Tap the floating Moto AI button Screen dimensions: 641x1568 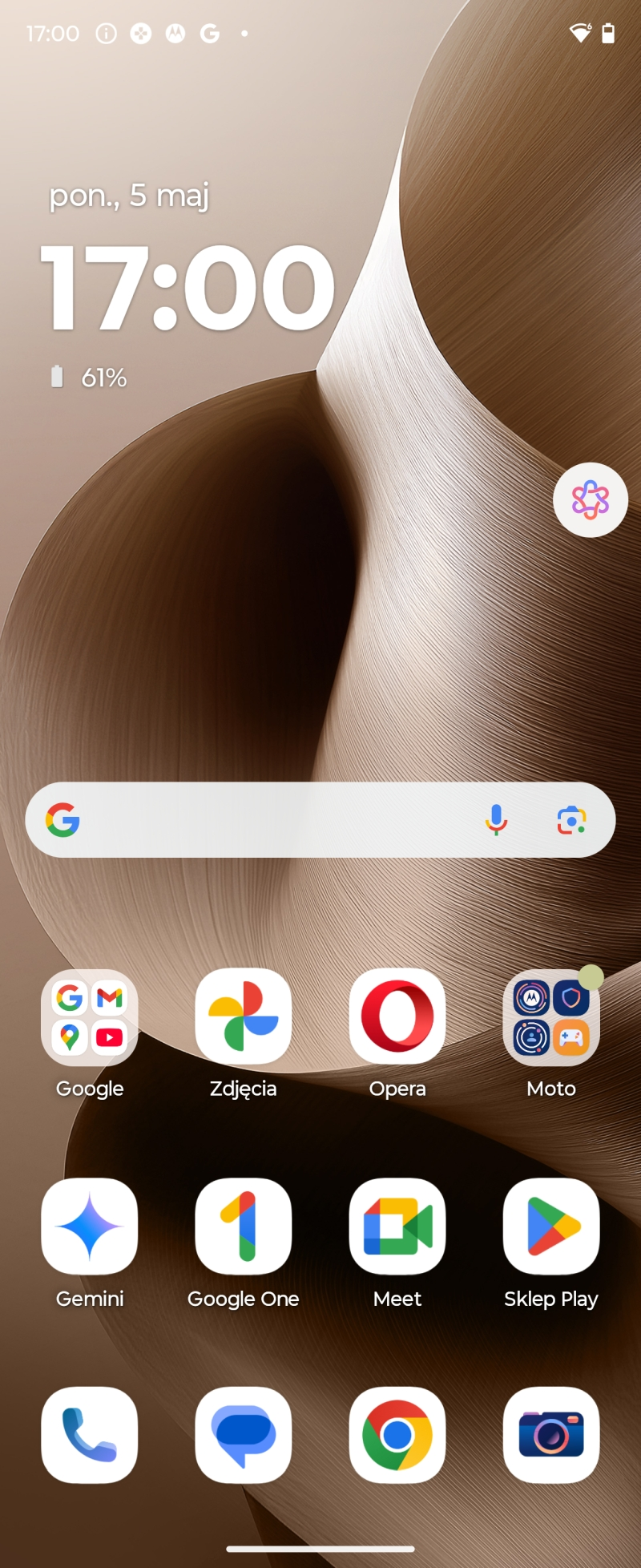click(x=591, y=499)
